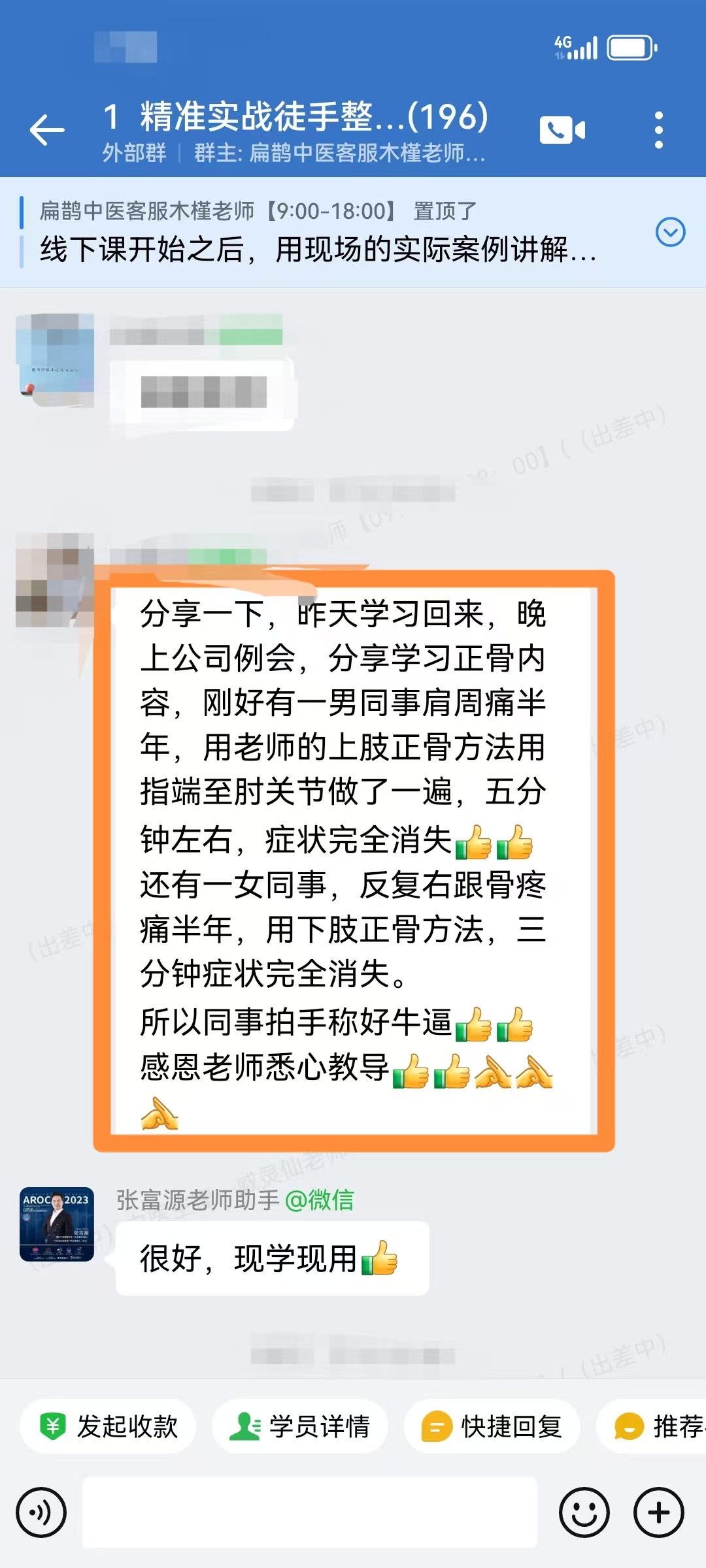The image size is (706, 1568).
Task: Open the plus attachment menu
Action: click(x=658, y=1512)
